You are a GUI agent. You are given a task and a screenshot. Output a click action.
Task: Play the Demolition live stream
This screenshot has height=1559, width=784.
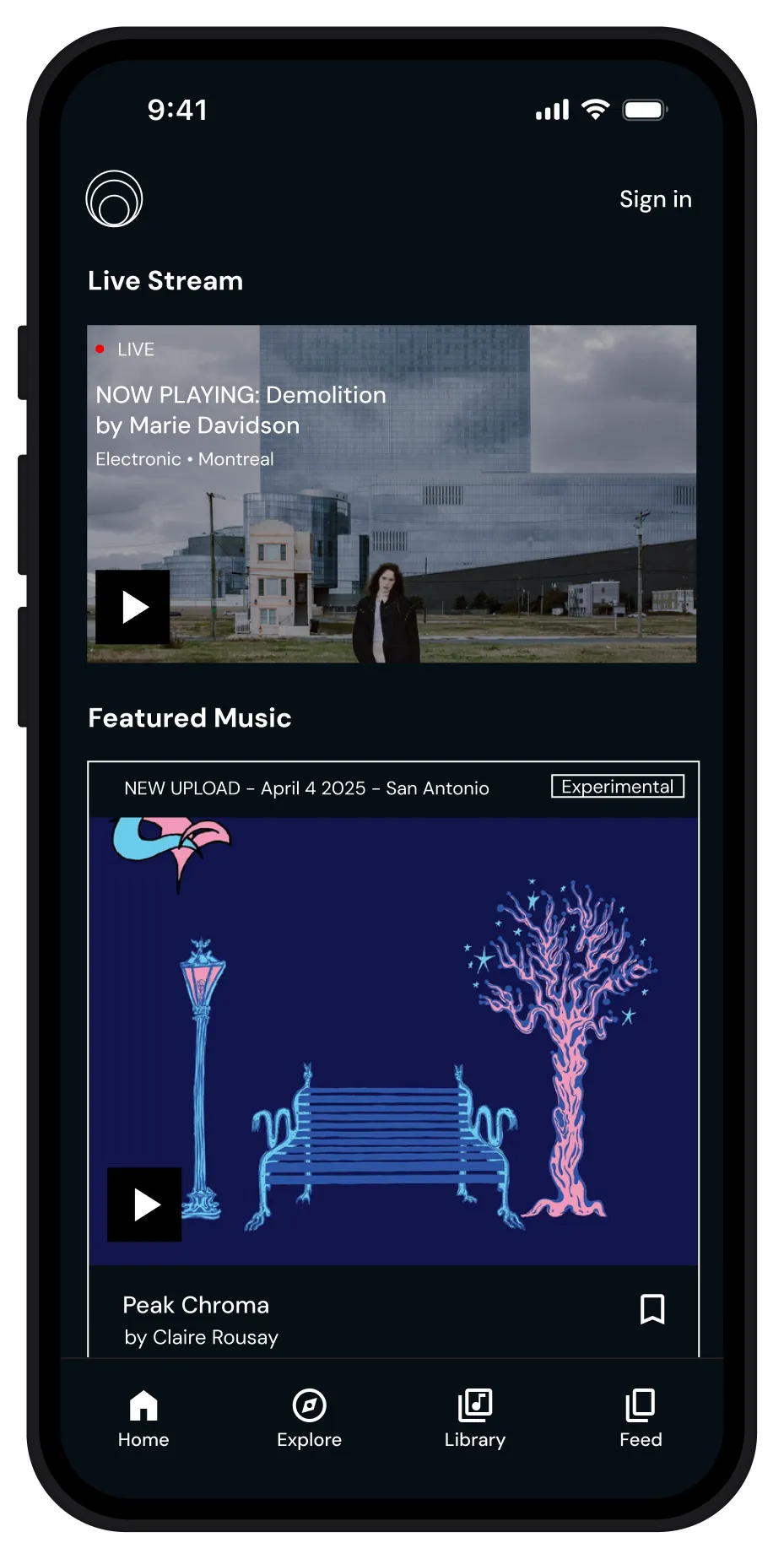[x=132, y=607]
